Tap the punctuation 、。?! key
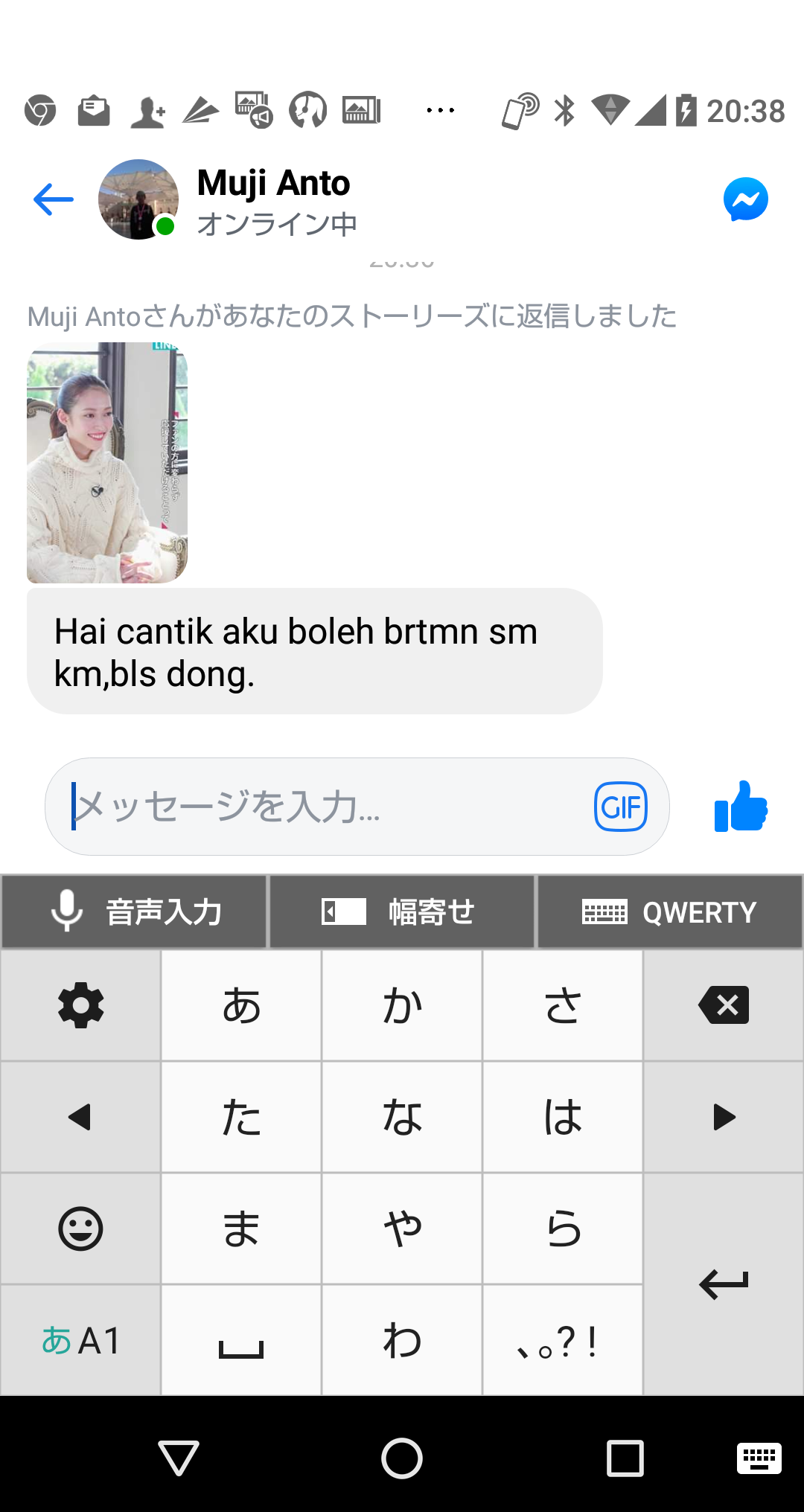The width and height of the screenshot is (804, 1512). pyautogui.click(x=563, y=1340)
